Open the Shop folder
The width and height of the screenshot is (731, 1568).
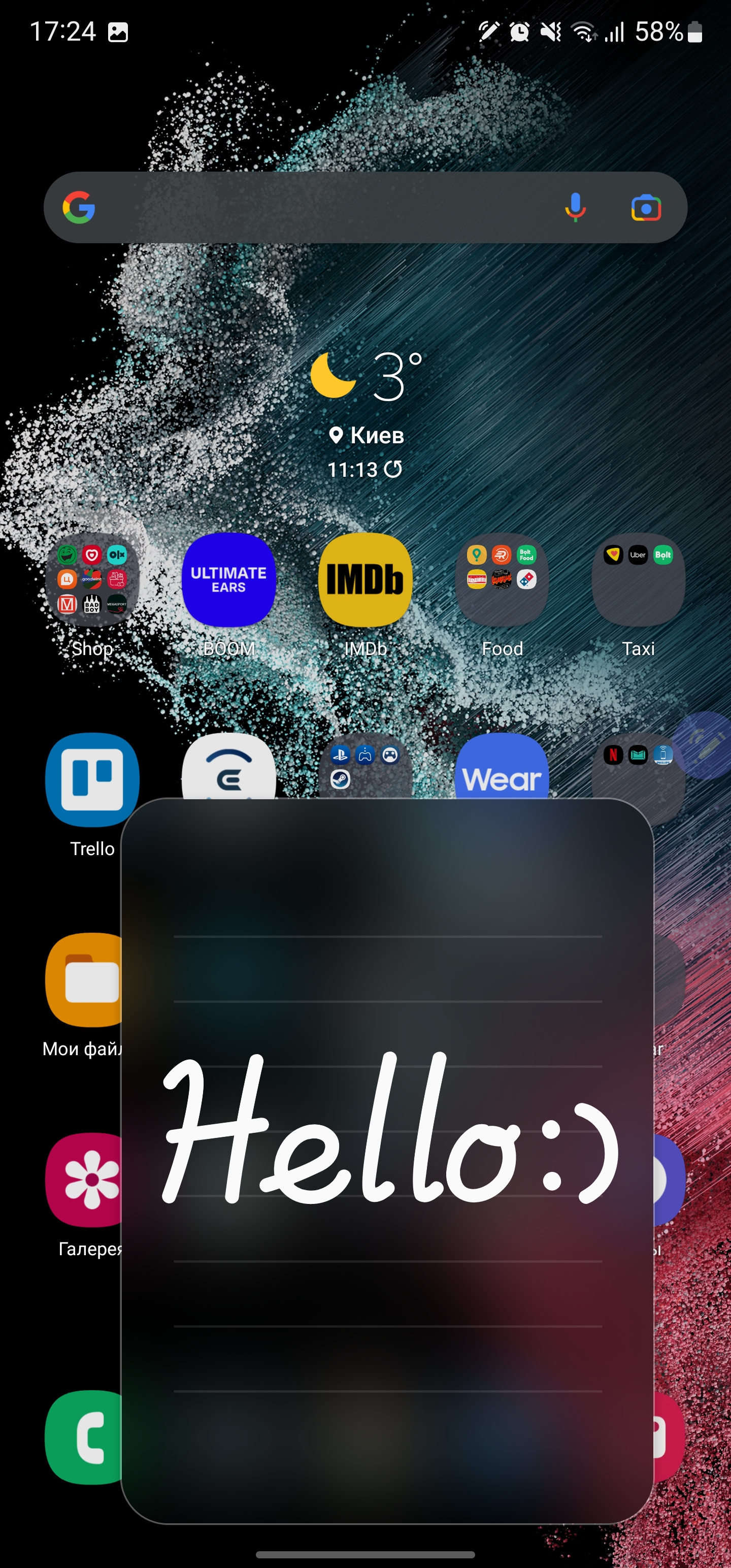click(x=92, y=580)
